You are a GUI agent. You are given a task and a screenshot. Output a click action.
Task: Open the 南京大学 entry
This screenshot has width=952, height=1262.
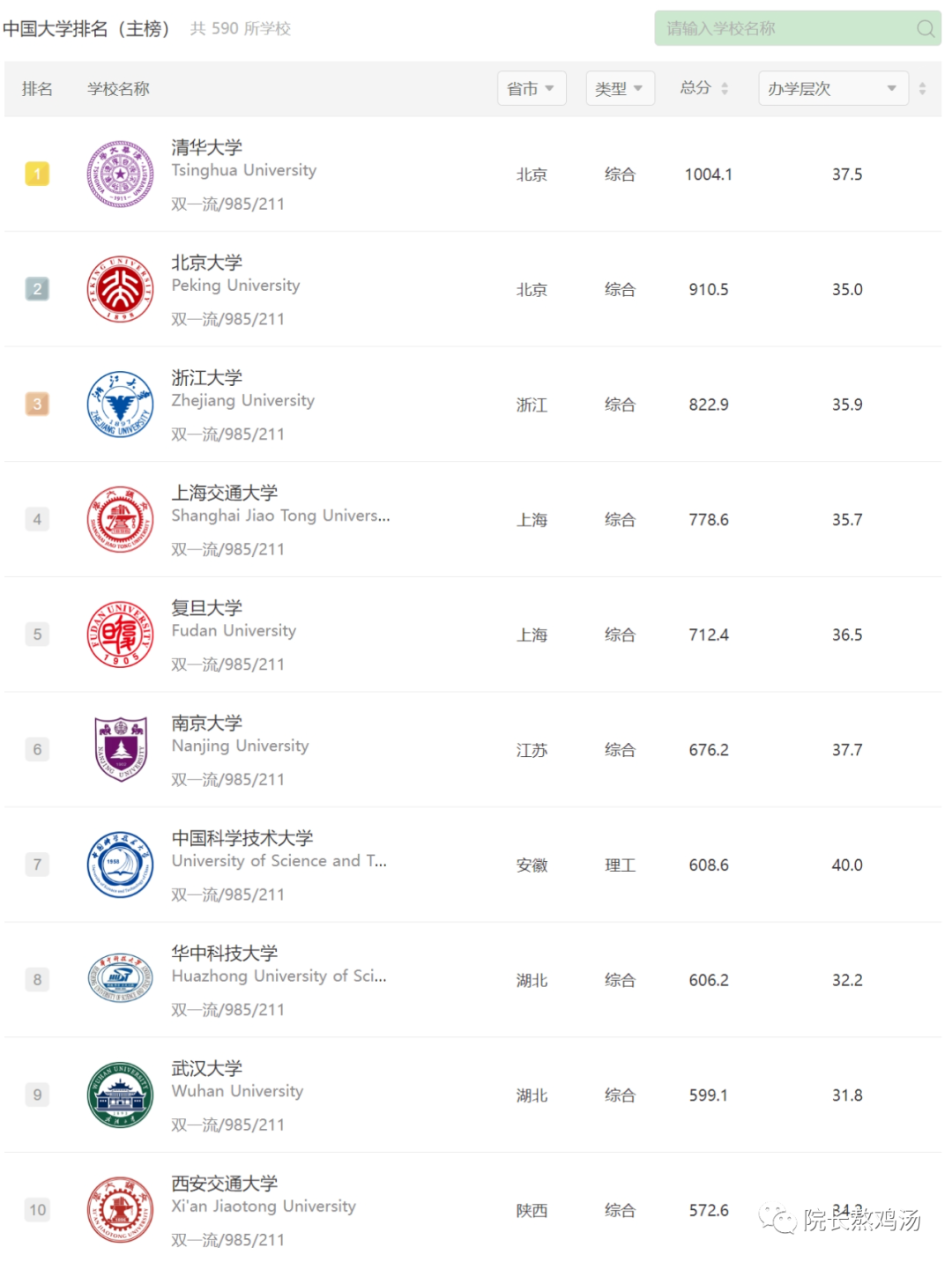pos(206,724)
